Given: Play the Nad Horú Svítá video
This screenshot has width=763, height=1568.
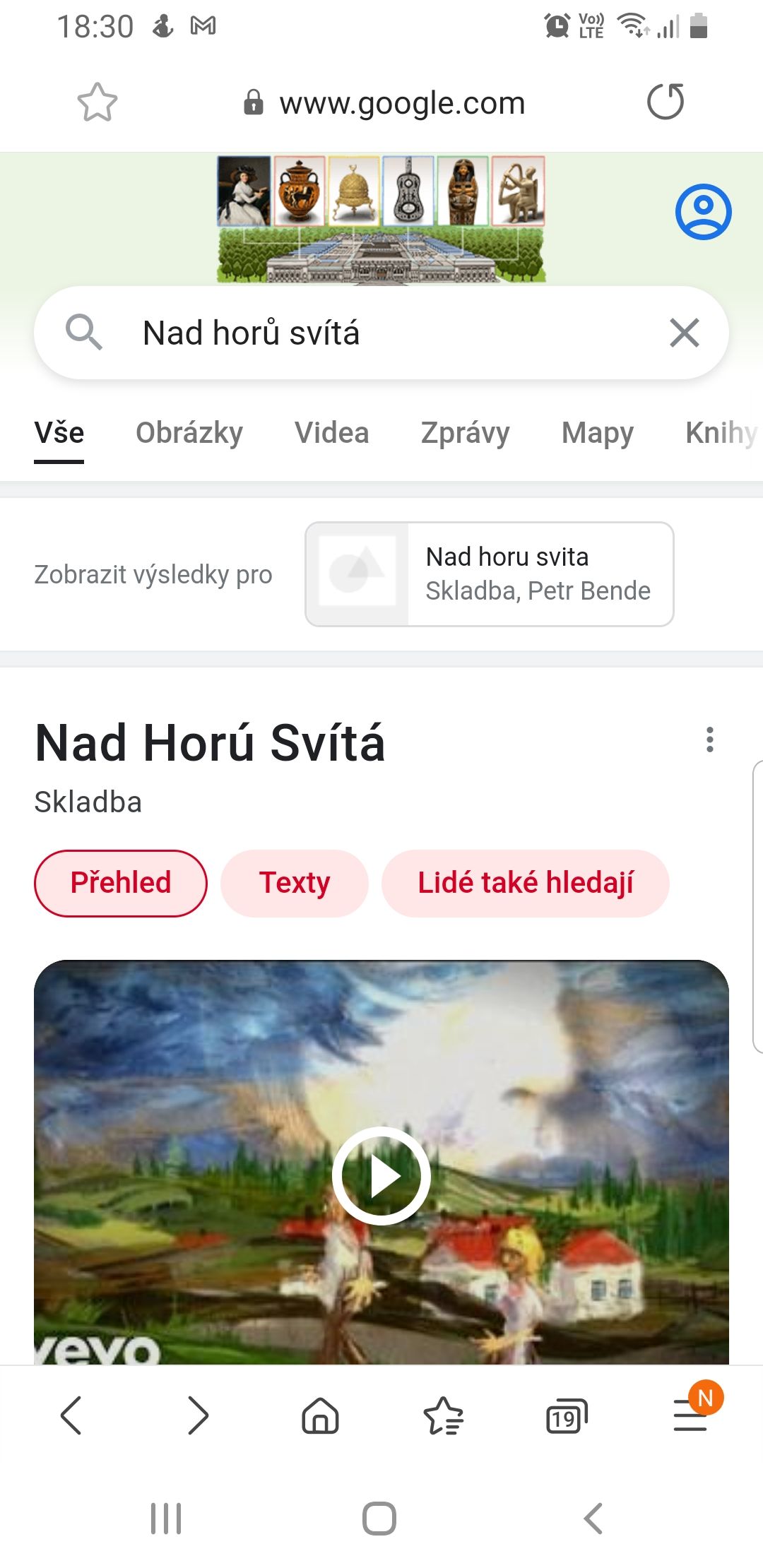Looking at the screenshot, I should pyautogui.click(x=381, y=1176).
